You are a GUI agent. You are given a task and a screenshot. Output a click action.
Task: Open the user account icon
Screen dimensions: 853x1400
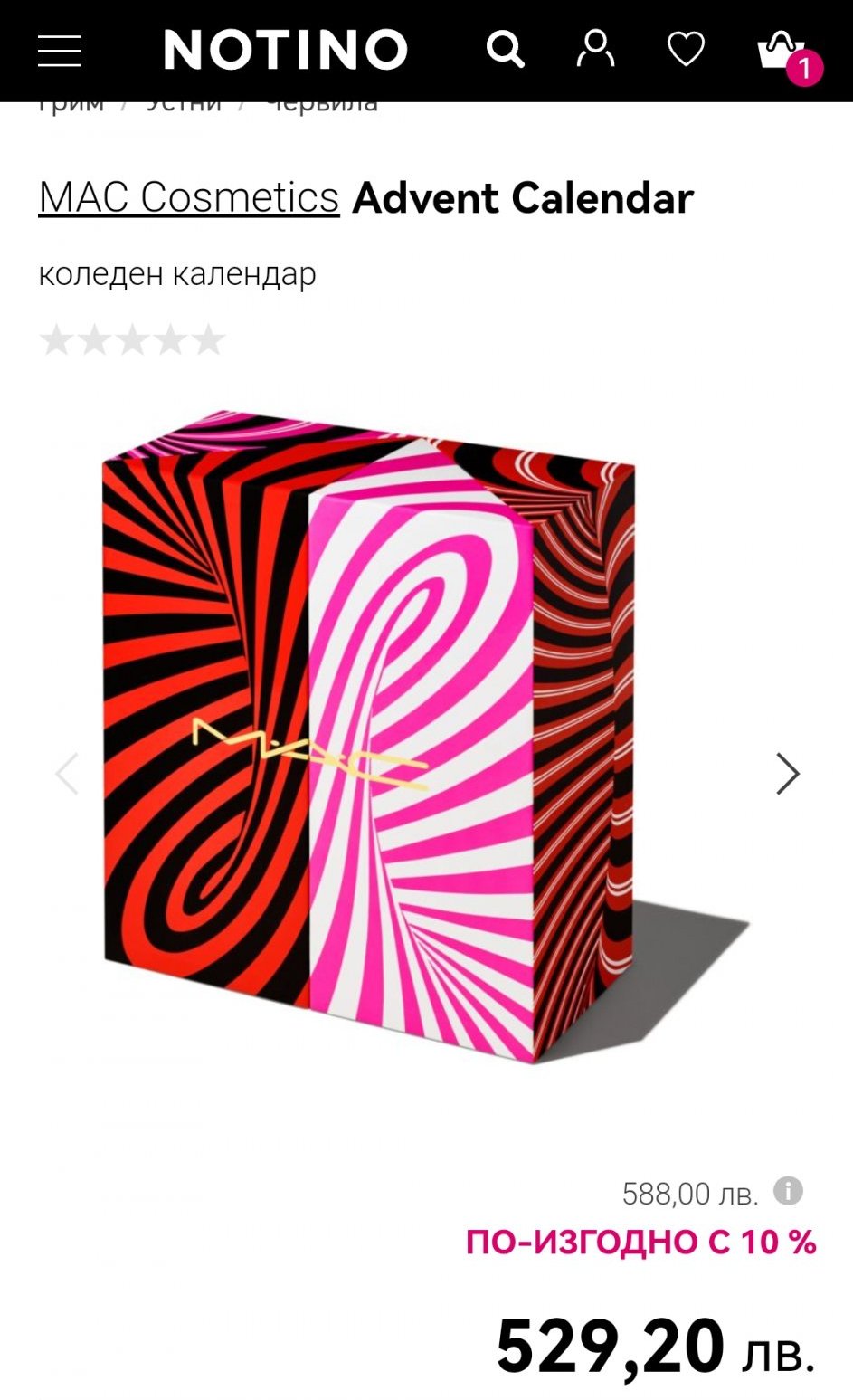595,49
